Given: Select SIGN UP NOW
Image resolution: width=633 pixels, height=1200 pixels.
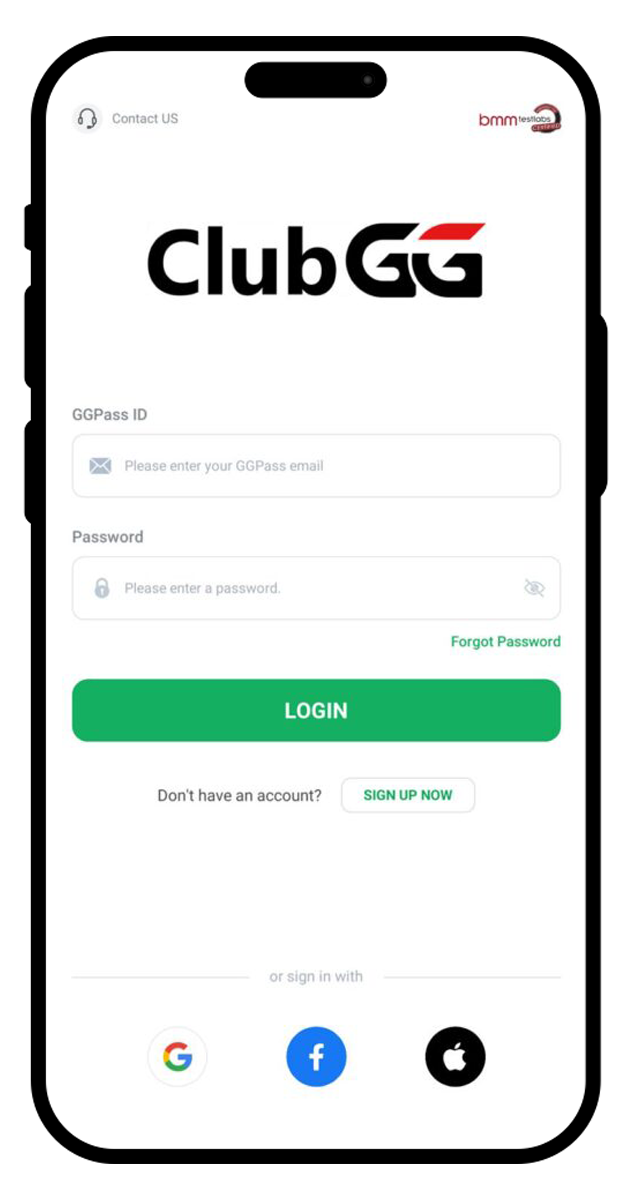Looking at the screenshot, I should point(408,795).
